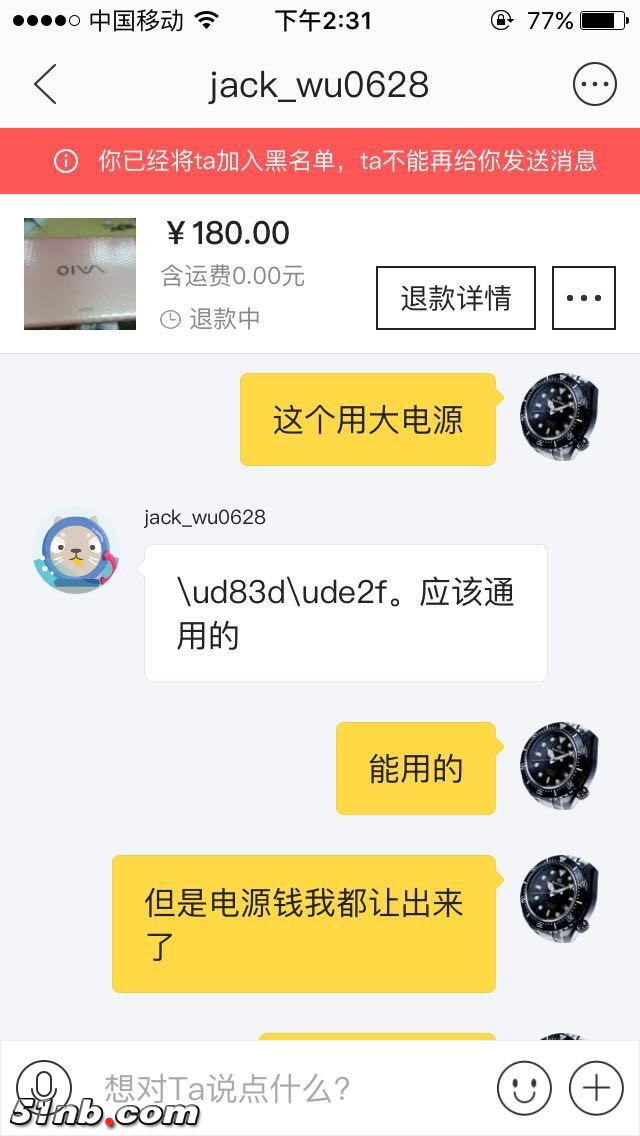Tap jack_wu0628's cat avatar

coord(75,552)
